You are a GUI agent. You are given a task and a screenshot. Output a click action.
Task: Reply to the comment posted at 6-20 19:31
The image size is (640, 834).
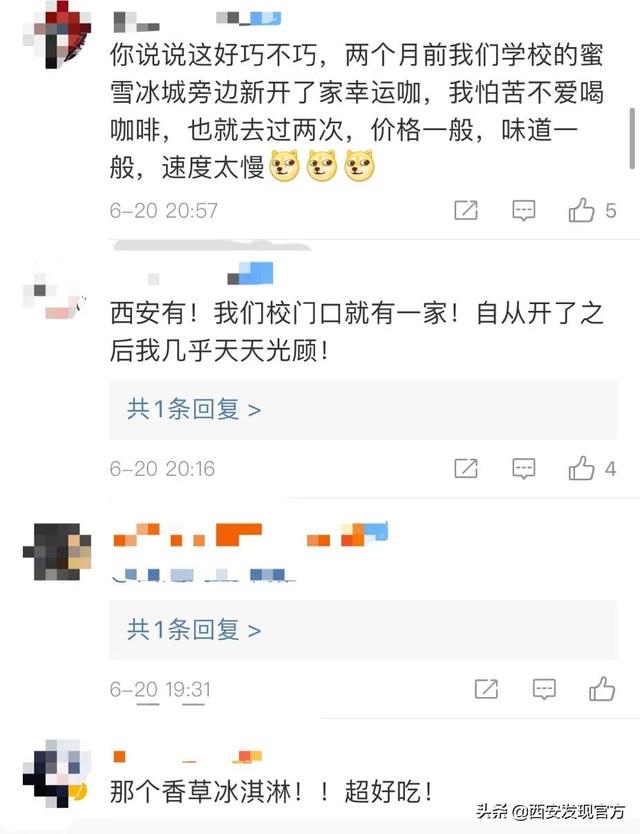click(544, 689)
